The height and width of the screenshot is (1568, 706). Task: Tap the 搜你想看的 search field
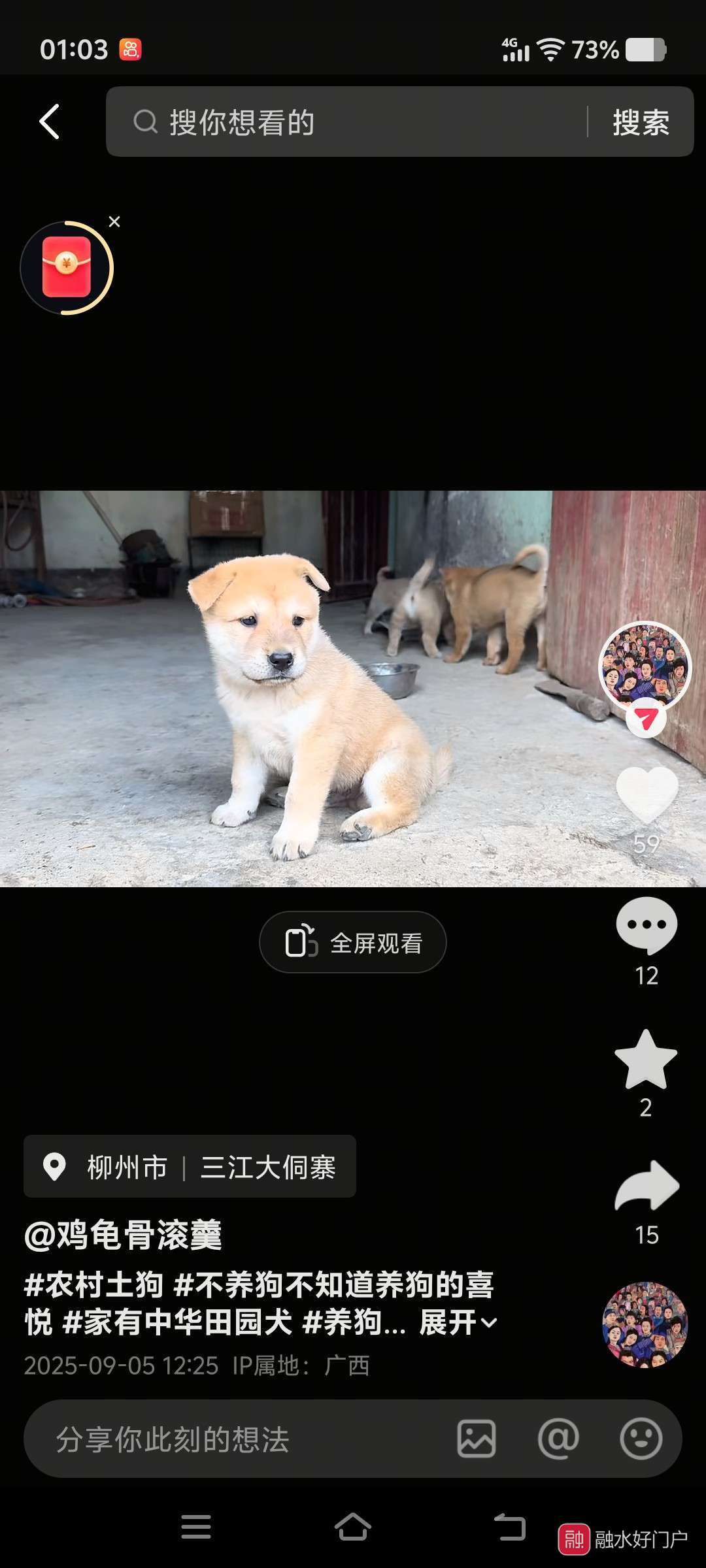click(x=346, y=122)
